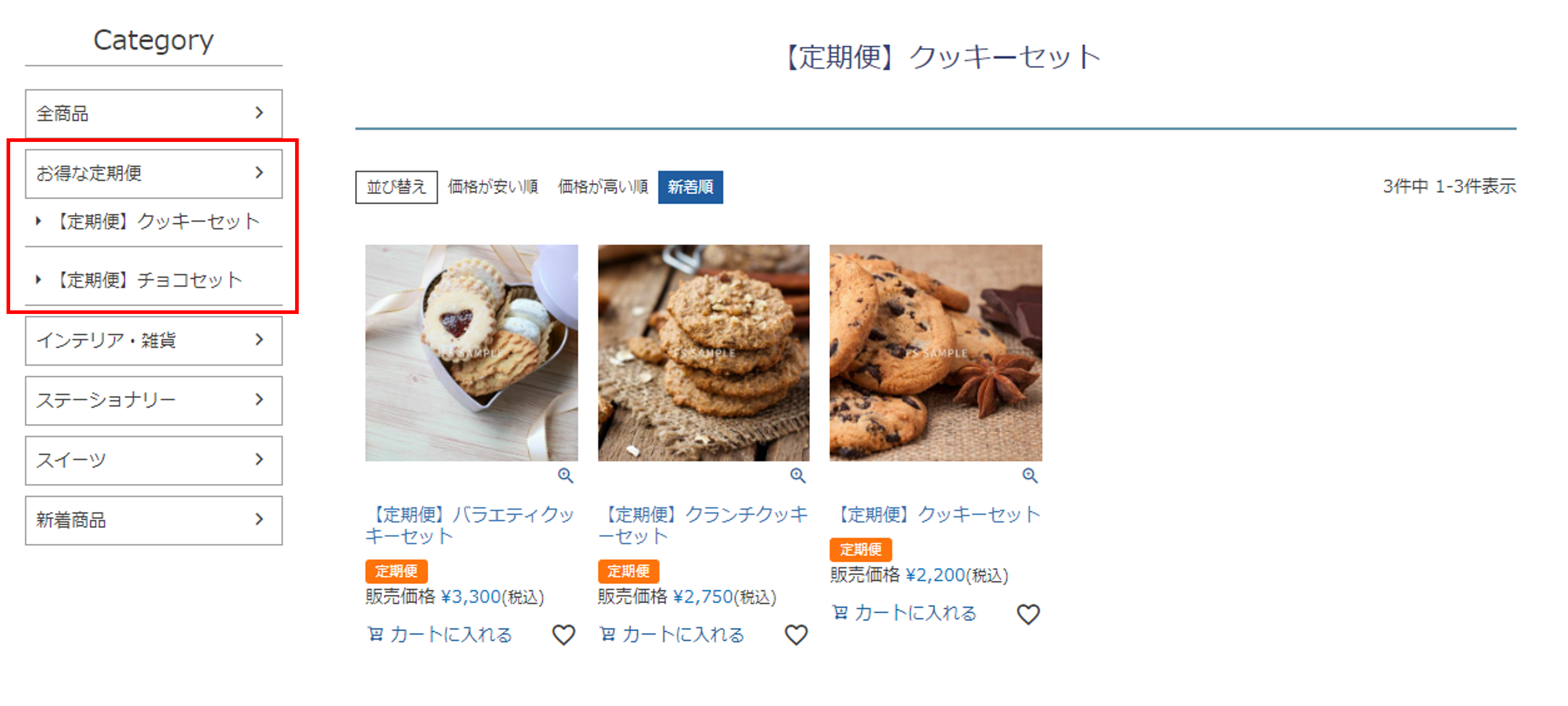
Task: Zoom the クランチクッキーセット product image
Action: click(x=797, y=476)
